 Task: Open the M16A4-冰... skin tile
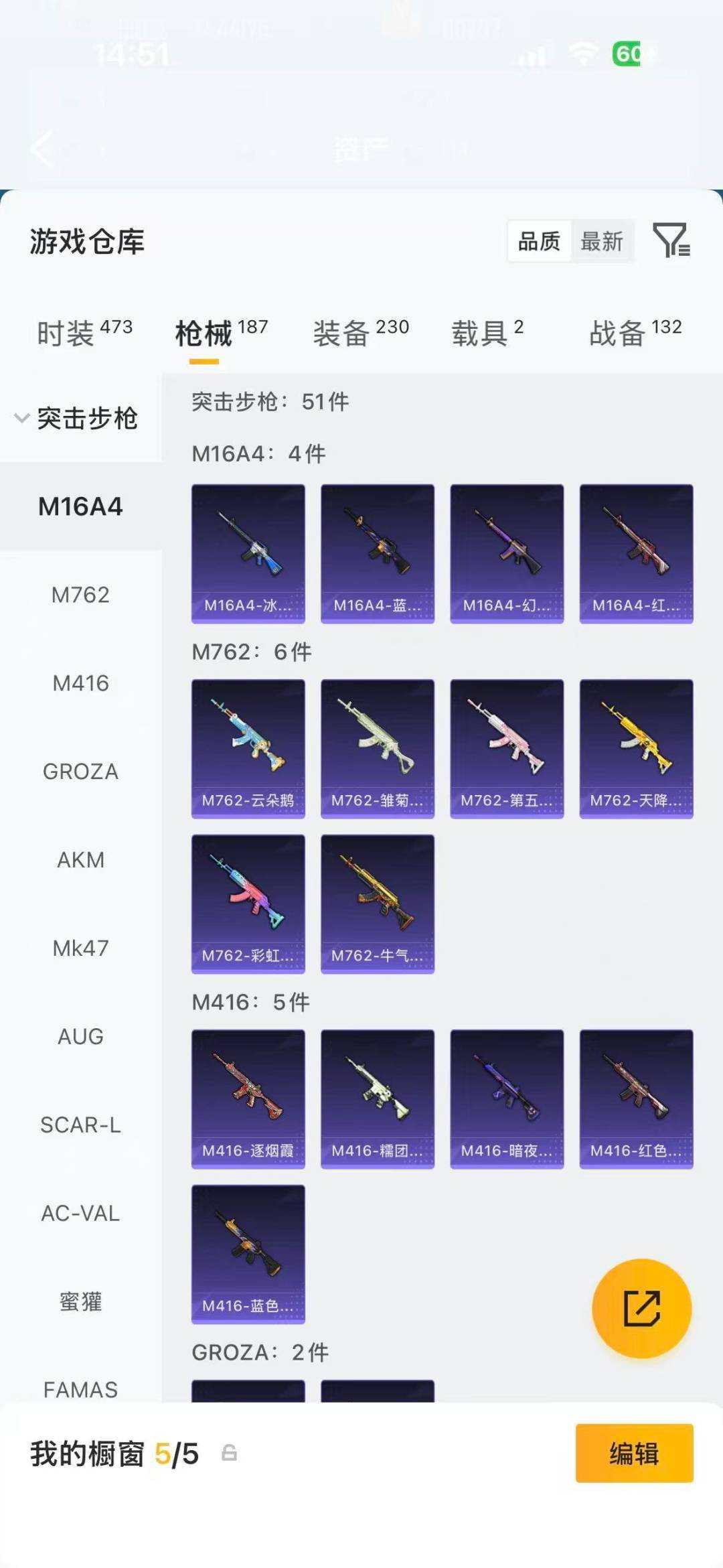[248, 554]
